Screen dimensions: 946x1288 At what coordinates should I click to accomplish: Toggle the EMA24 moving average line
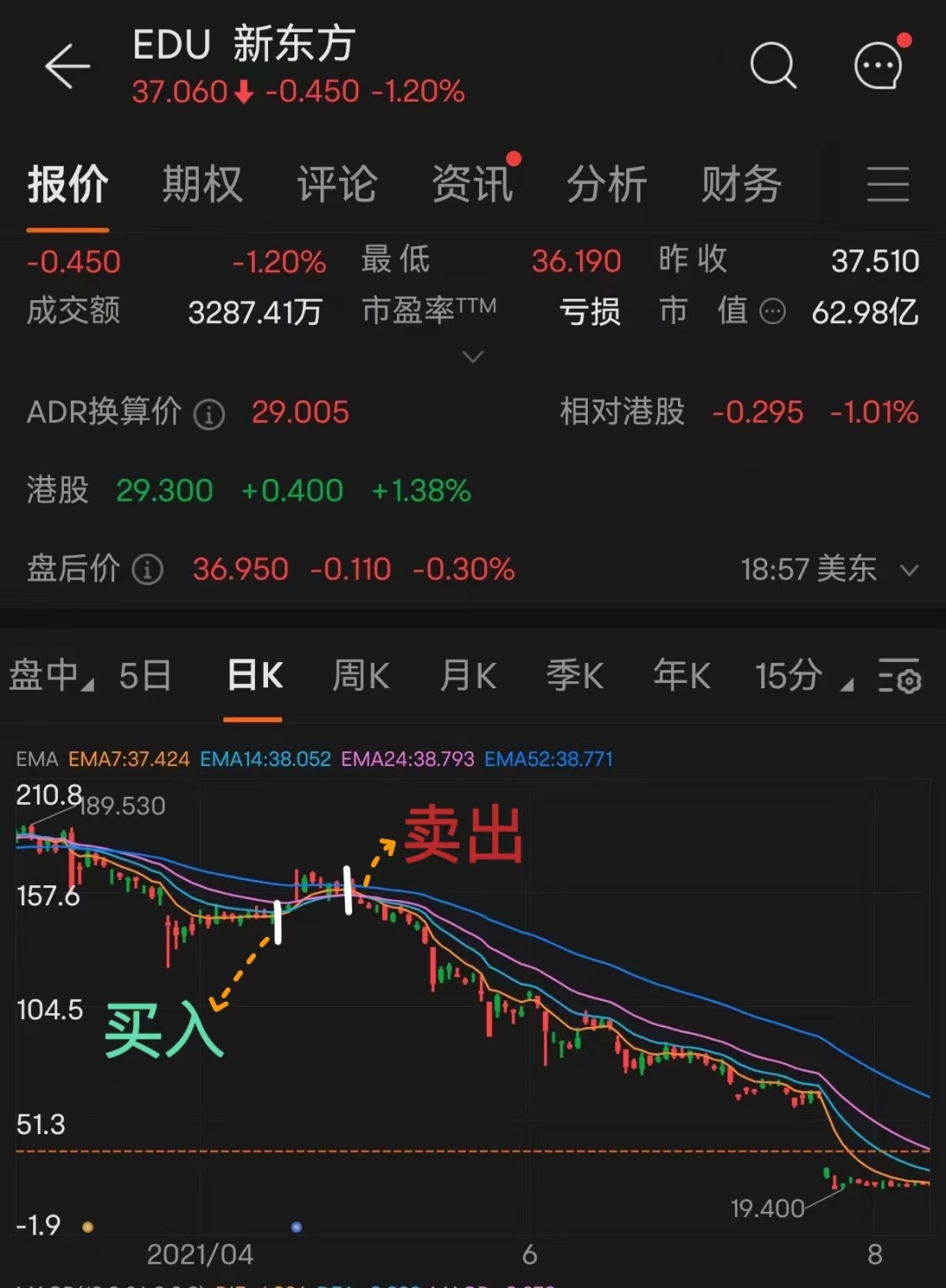pos(407,759)
